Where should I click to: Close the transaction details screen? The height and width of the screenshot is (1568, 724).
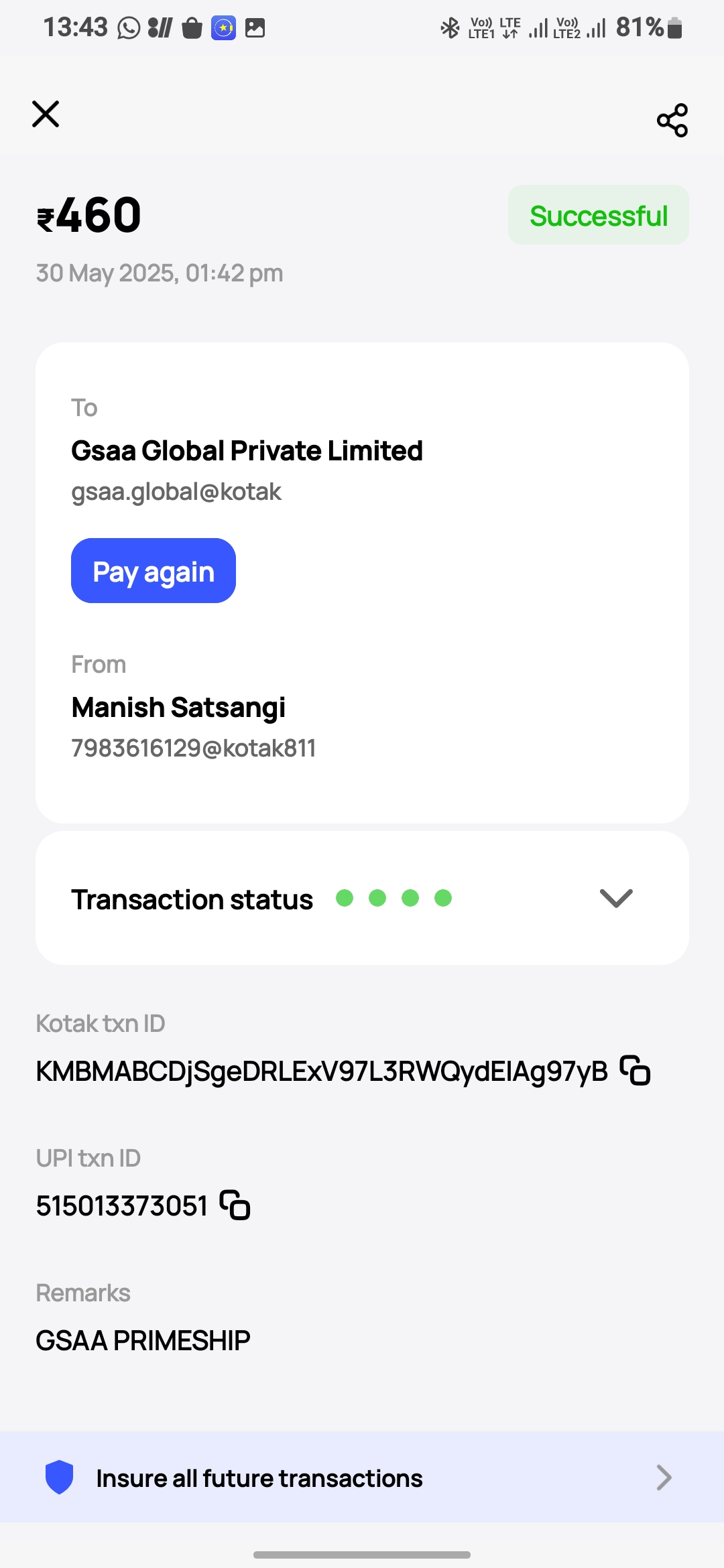pos(46,114)
